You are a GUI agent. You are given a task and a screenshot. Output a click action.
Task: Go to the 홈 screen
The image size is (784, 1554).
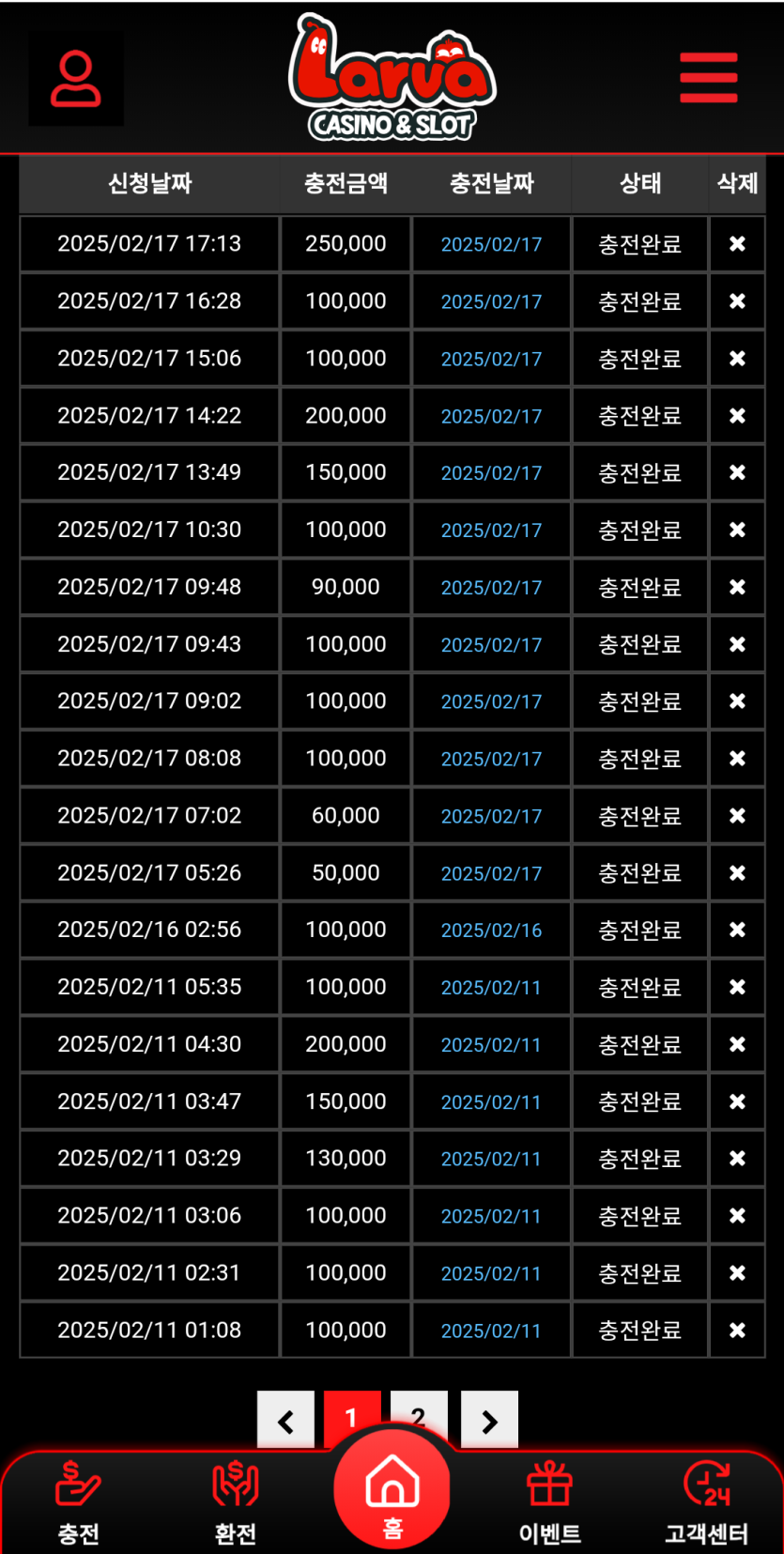point(392,1493)
